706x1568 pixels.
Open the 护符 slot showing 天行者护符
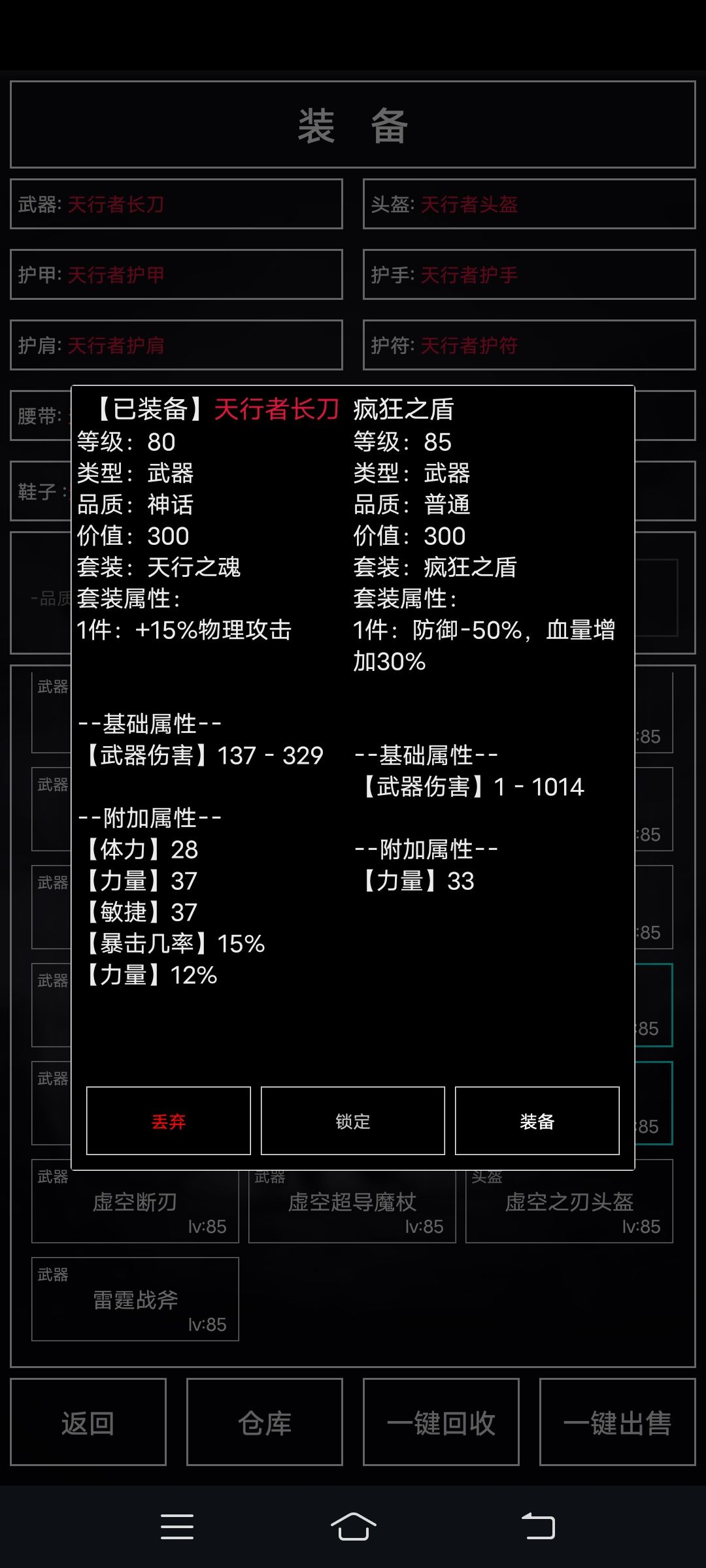[x=528, y=345]
